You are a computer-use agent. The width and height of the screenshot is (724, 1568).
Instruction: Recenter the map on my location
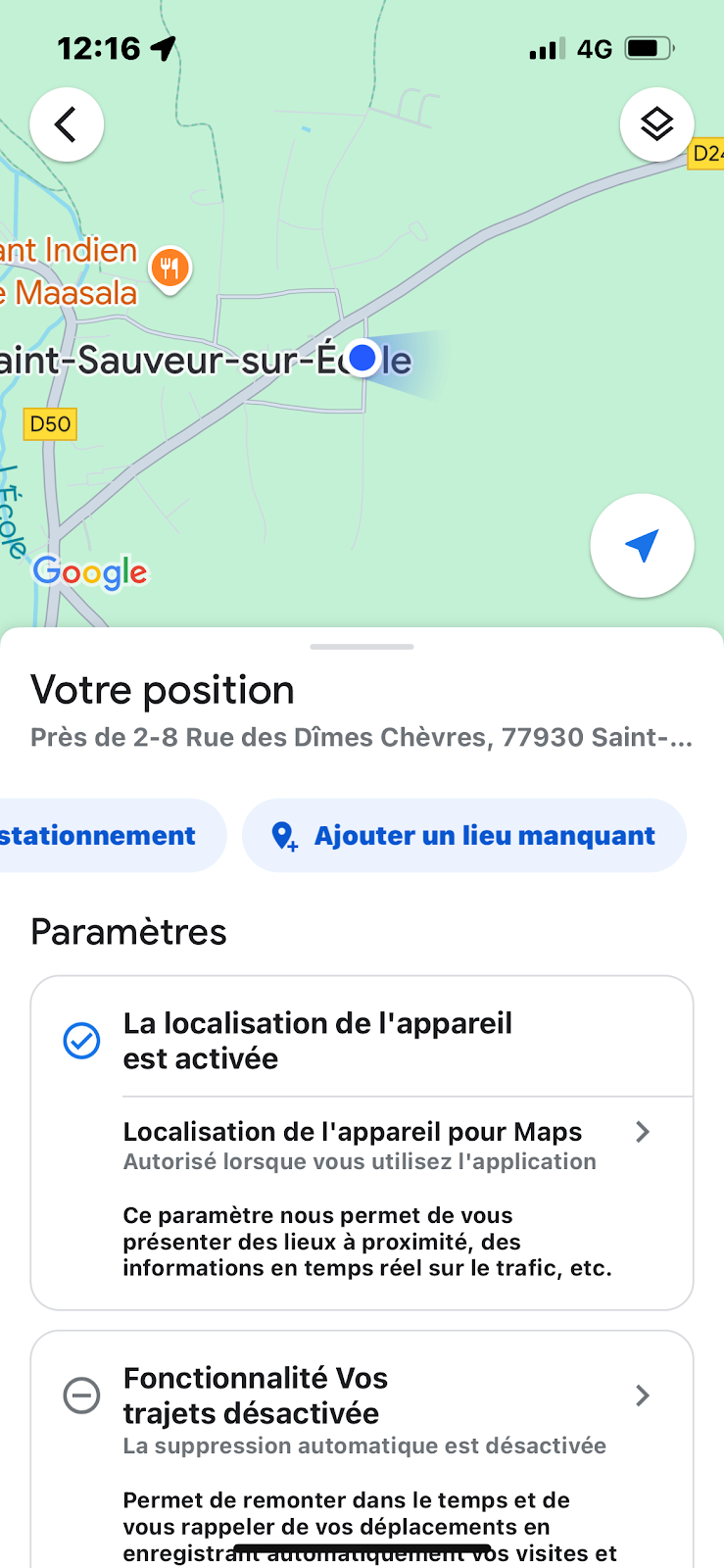coord(642,546)
